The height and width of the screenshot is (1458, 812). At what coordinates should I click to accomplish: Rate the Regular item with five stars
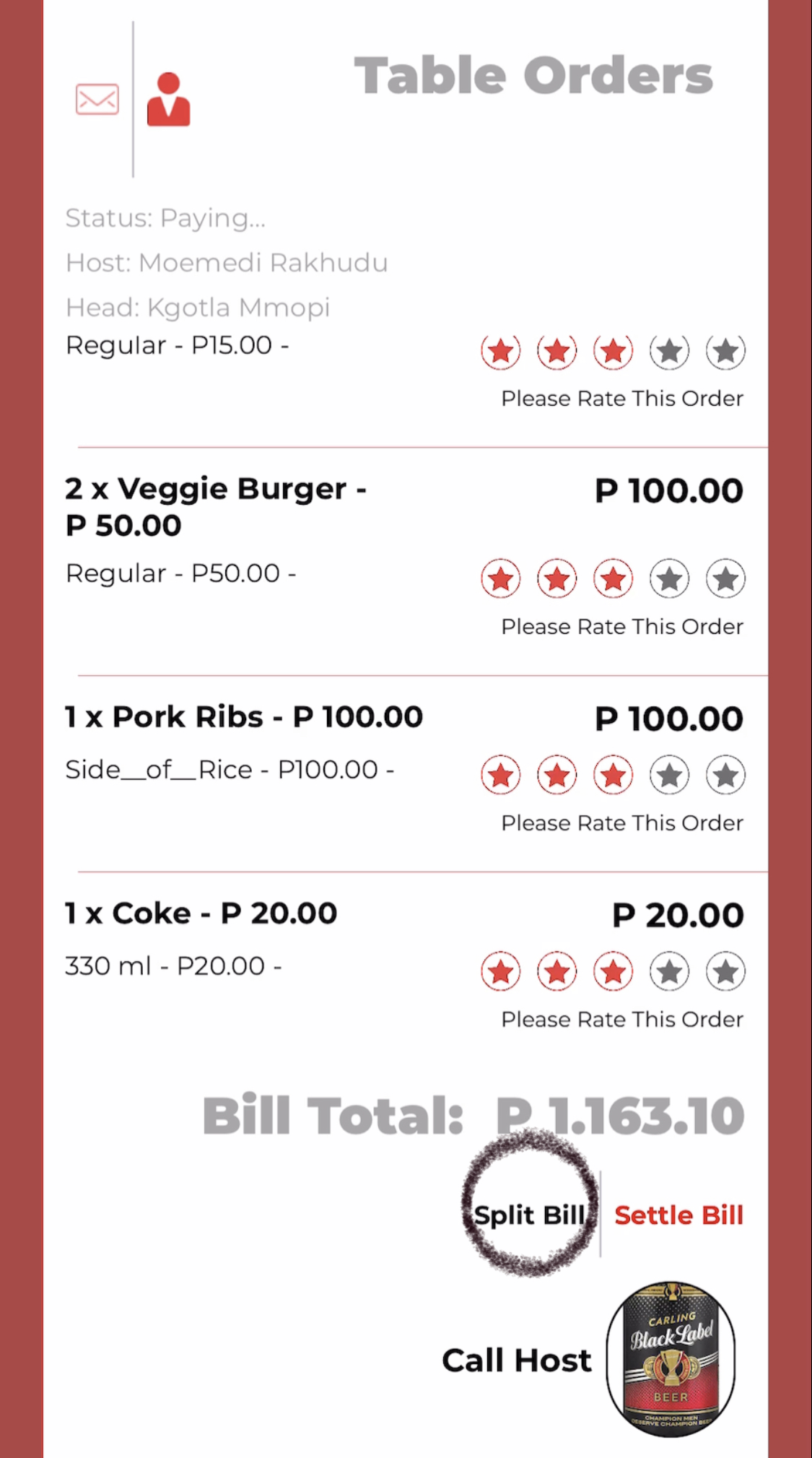(x=725, y=351)
